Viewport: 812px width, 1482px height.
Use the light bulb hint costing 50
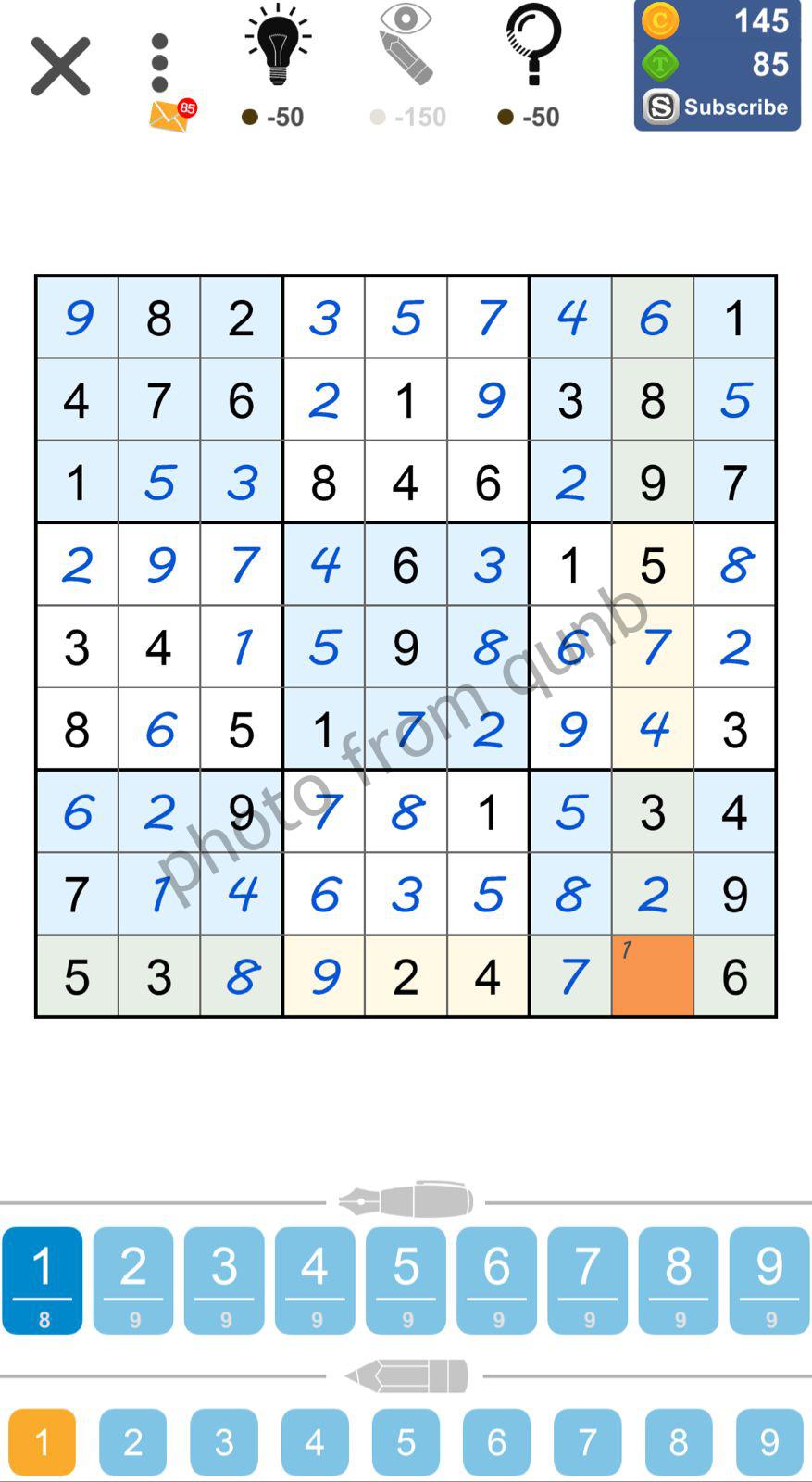click(279, 46)
